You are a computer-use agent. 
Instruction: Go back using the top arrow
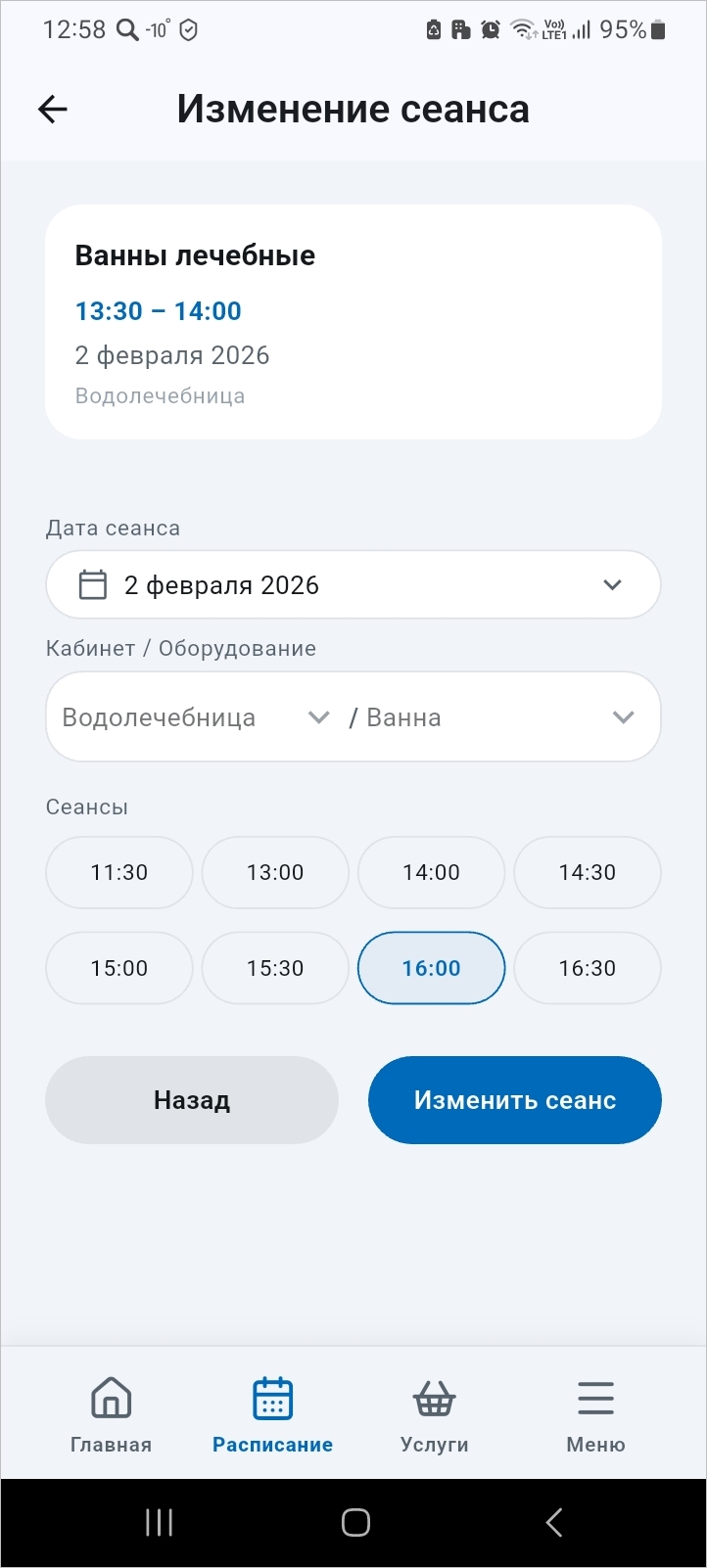53,110
